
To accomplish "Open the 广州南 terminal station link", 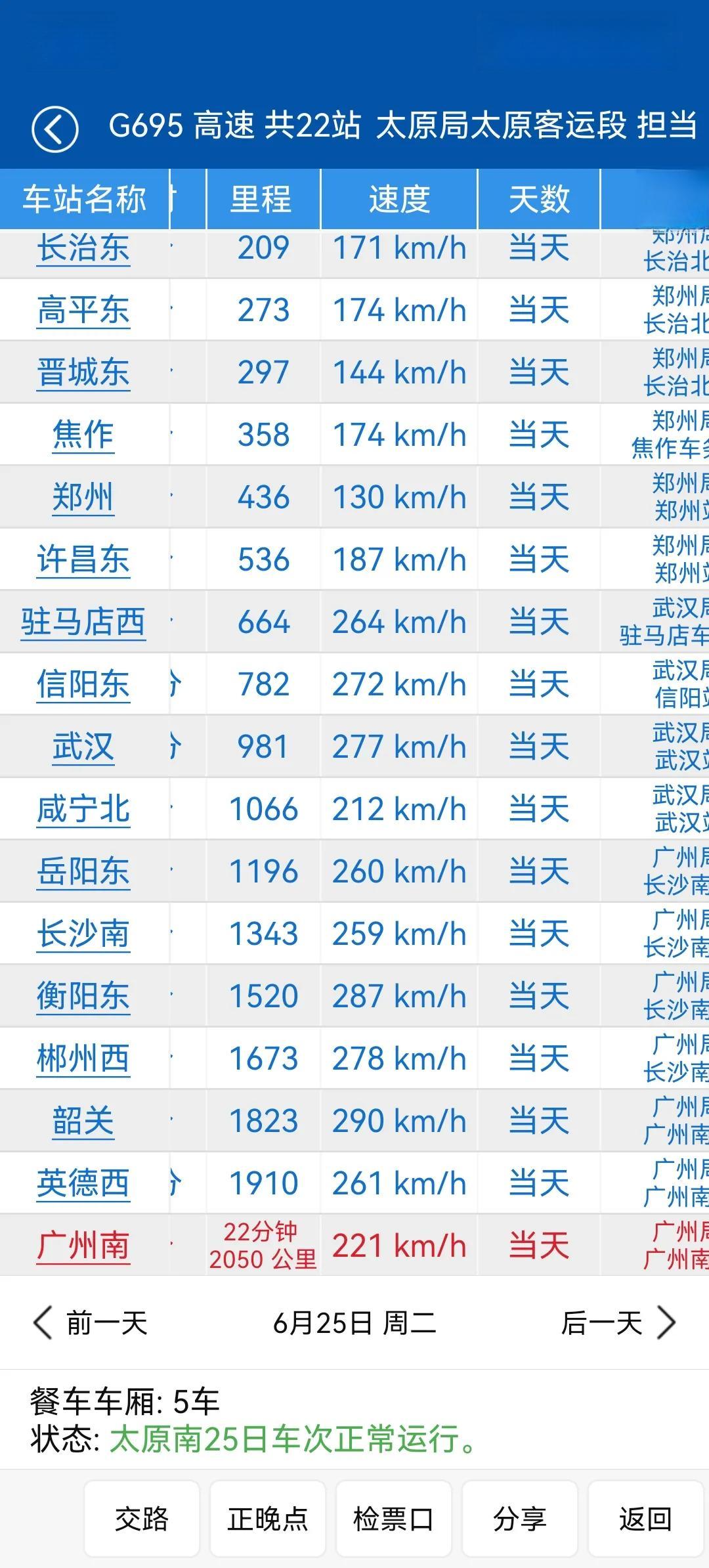I will 83,1246.
